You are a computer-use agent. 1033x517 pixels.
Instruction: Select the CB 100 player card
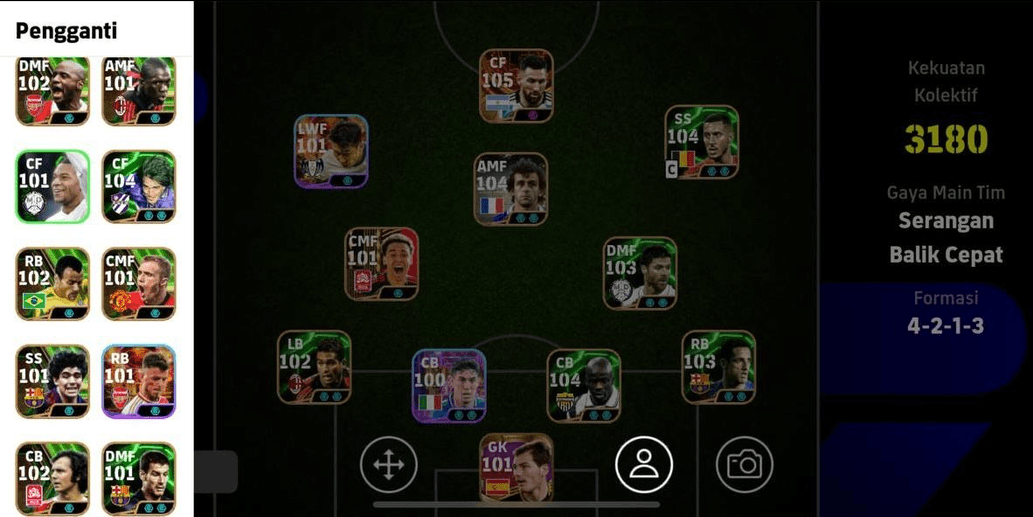tap(449, 386)
